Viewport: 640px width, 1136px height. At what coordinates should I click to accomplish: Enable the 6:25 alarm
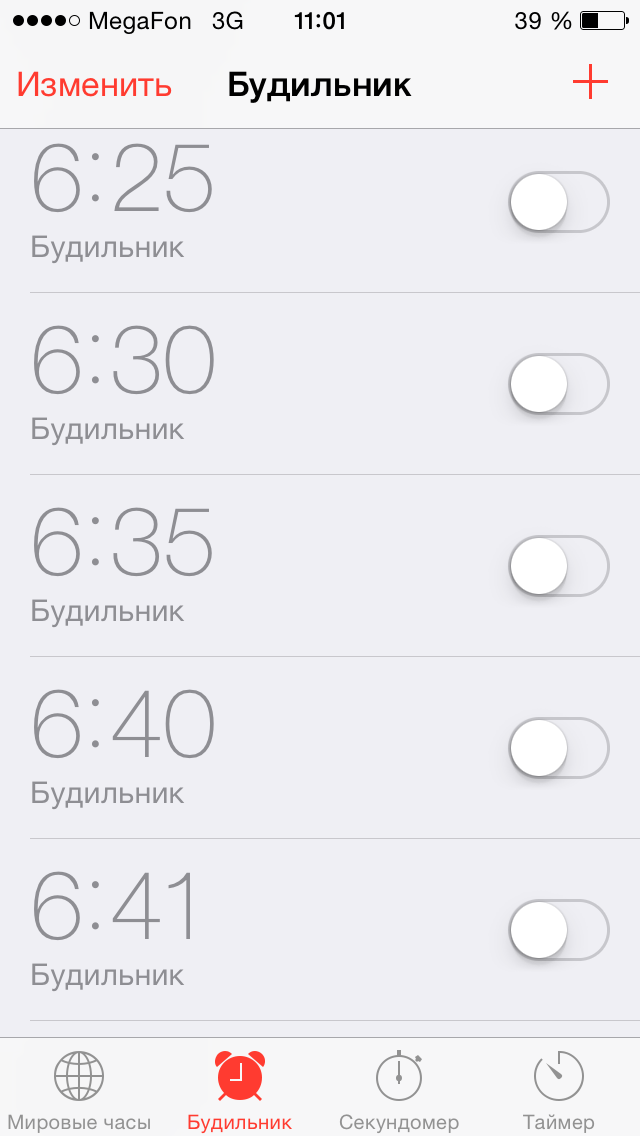click(558, 202)
